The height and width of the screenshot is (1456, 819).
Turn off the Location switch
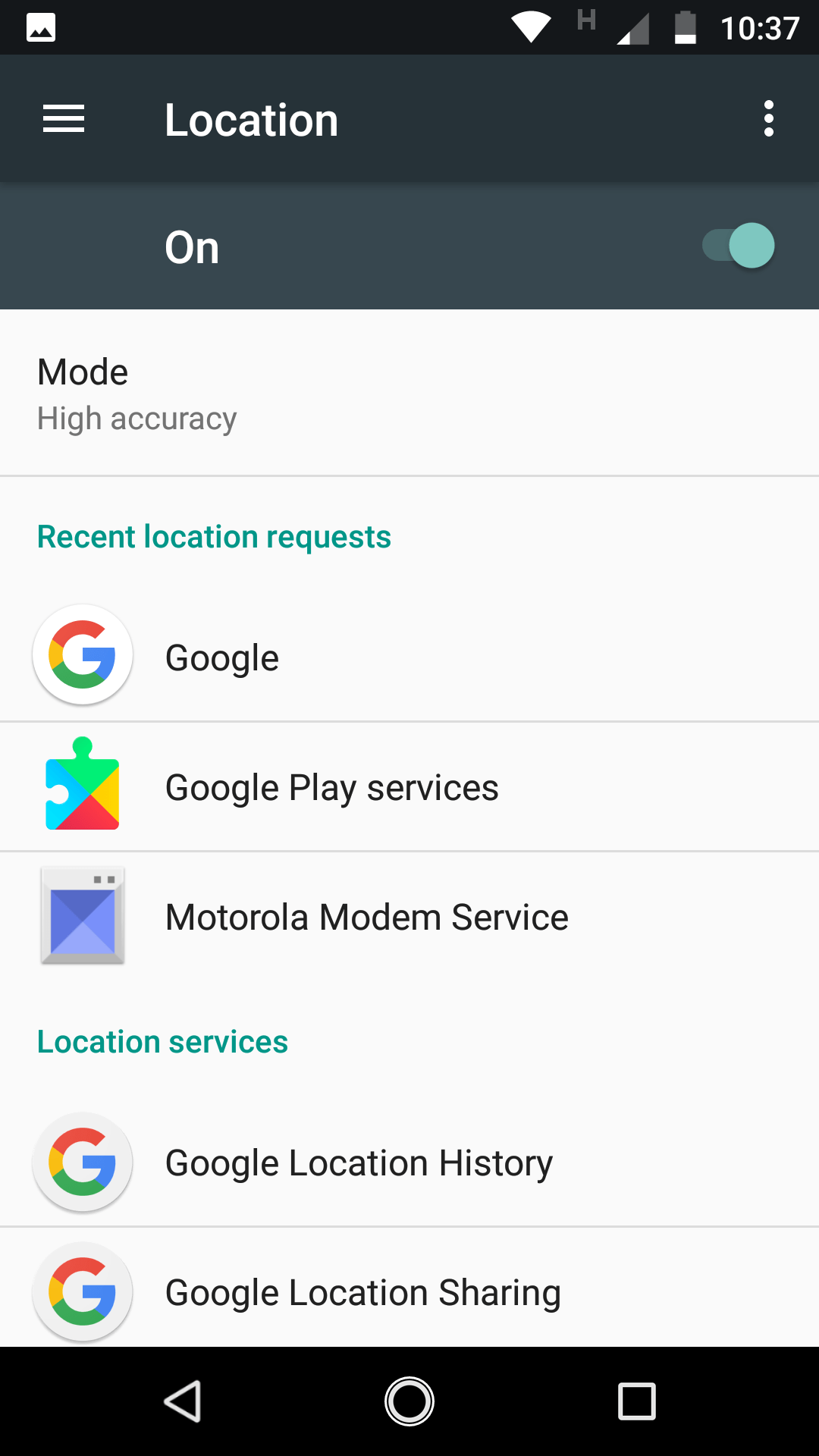tap(738, 246)
